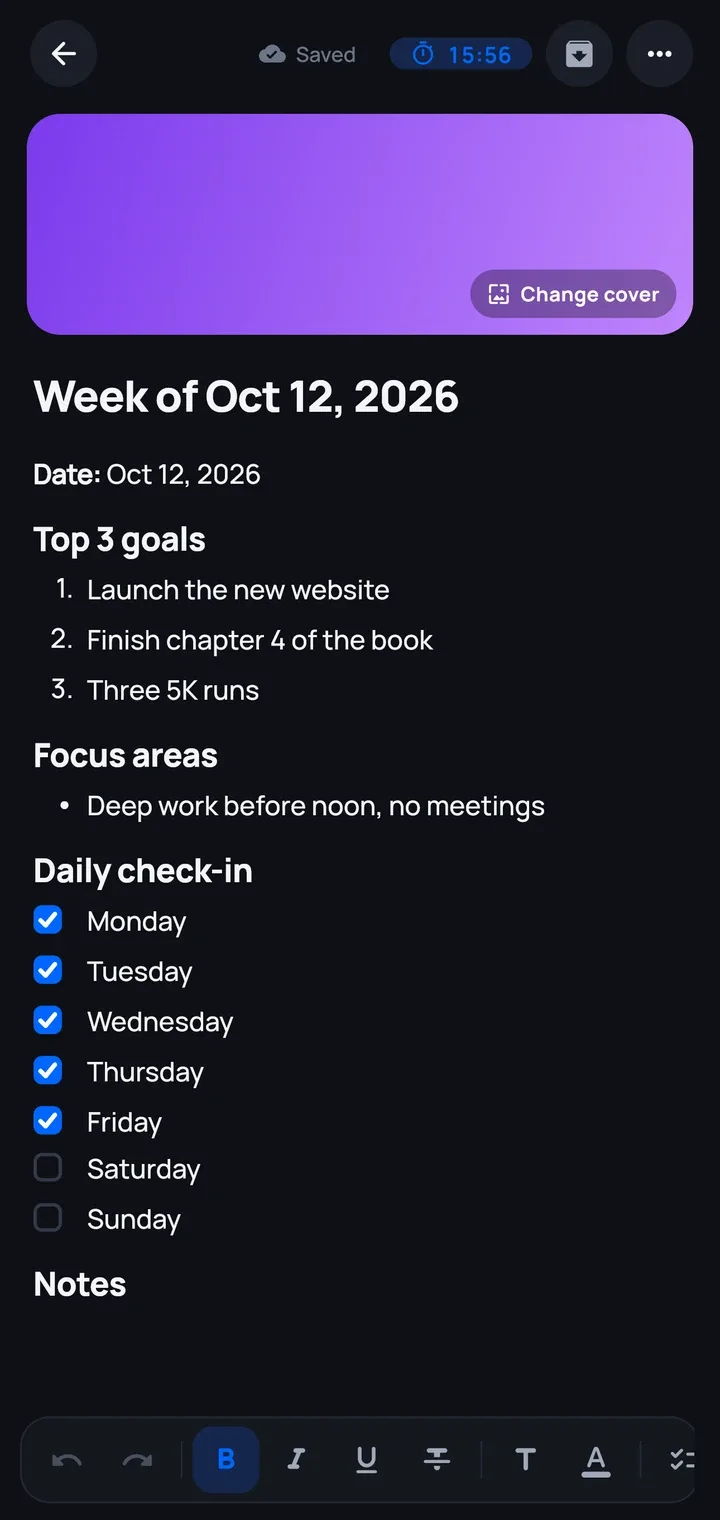This screenshot has height=1520, width=720.
Task: Redo the last edit
Action: [137, 1460]
